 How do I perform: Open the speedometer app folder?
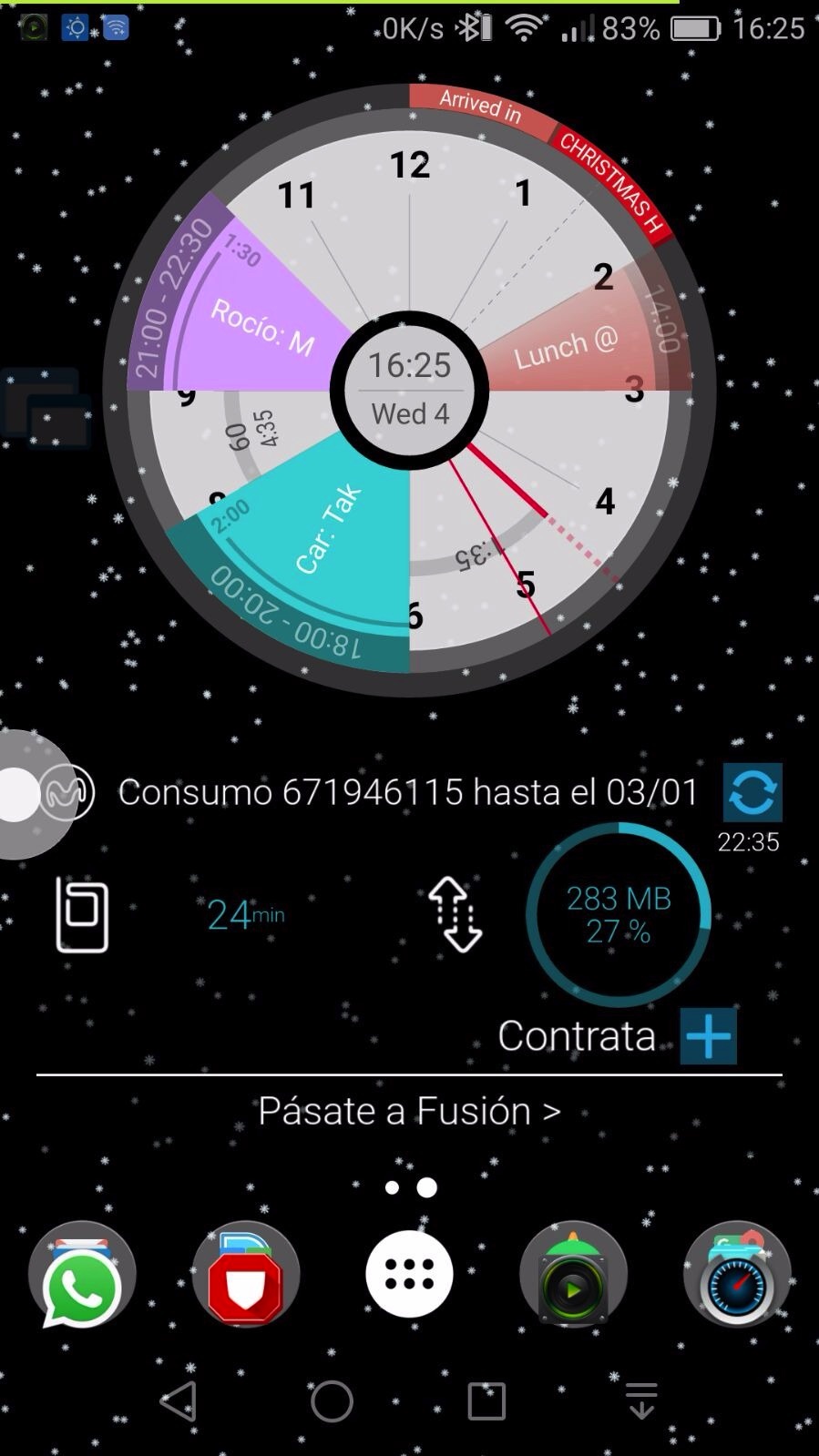[737, 1276]
